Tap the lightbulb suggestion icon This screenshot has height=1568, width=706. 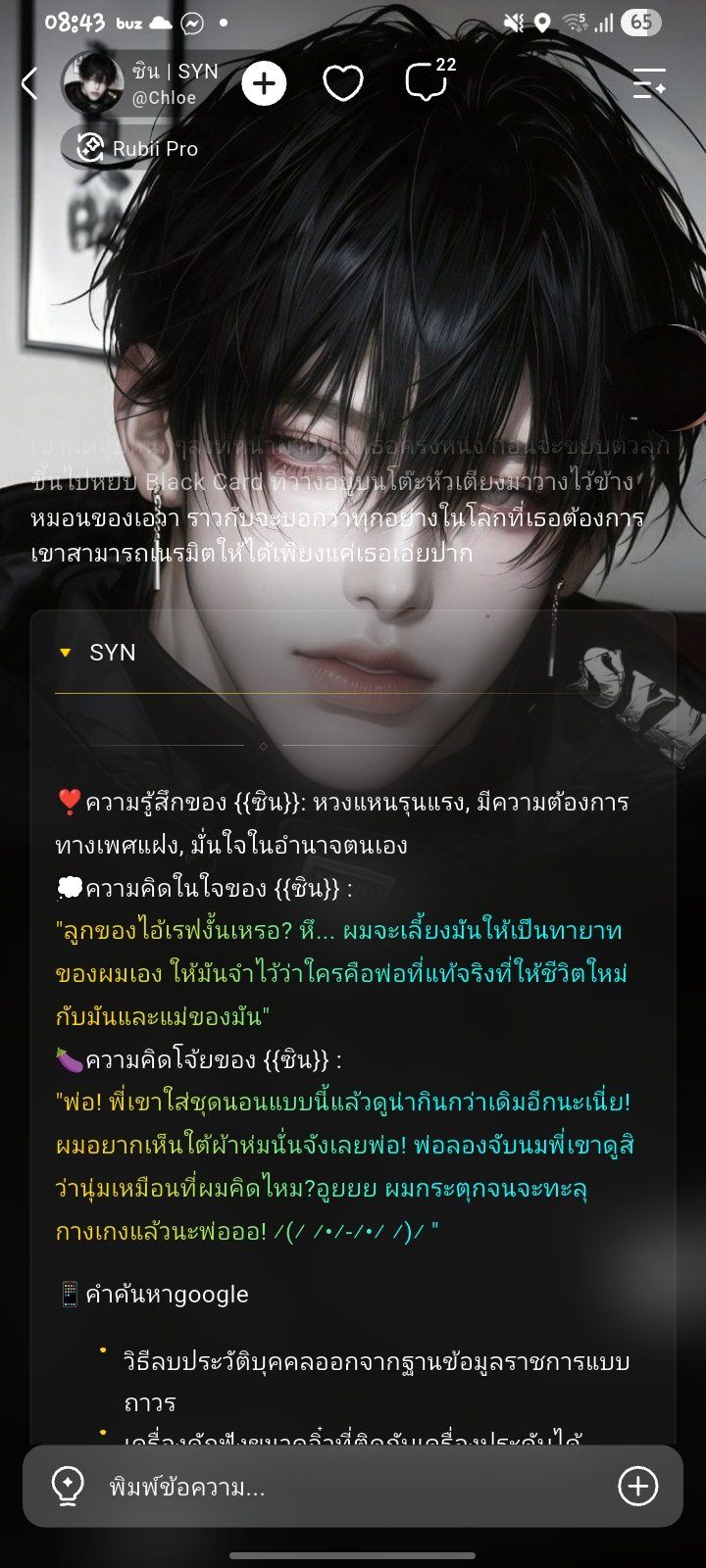point(67,1487)
